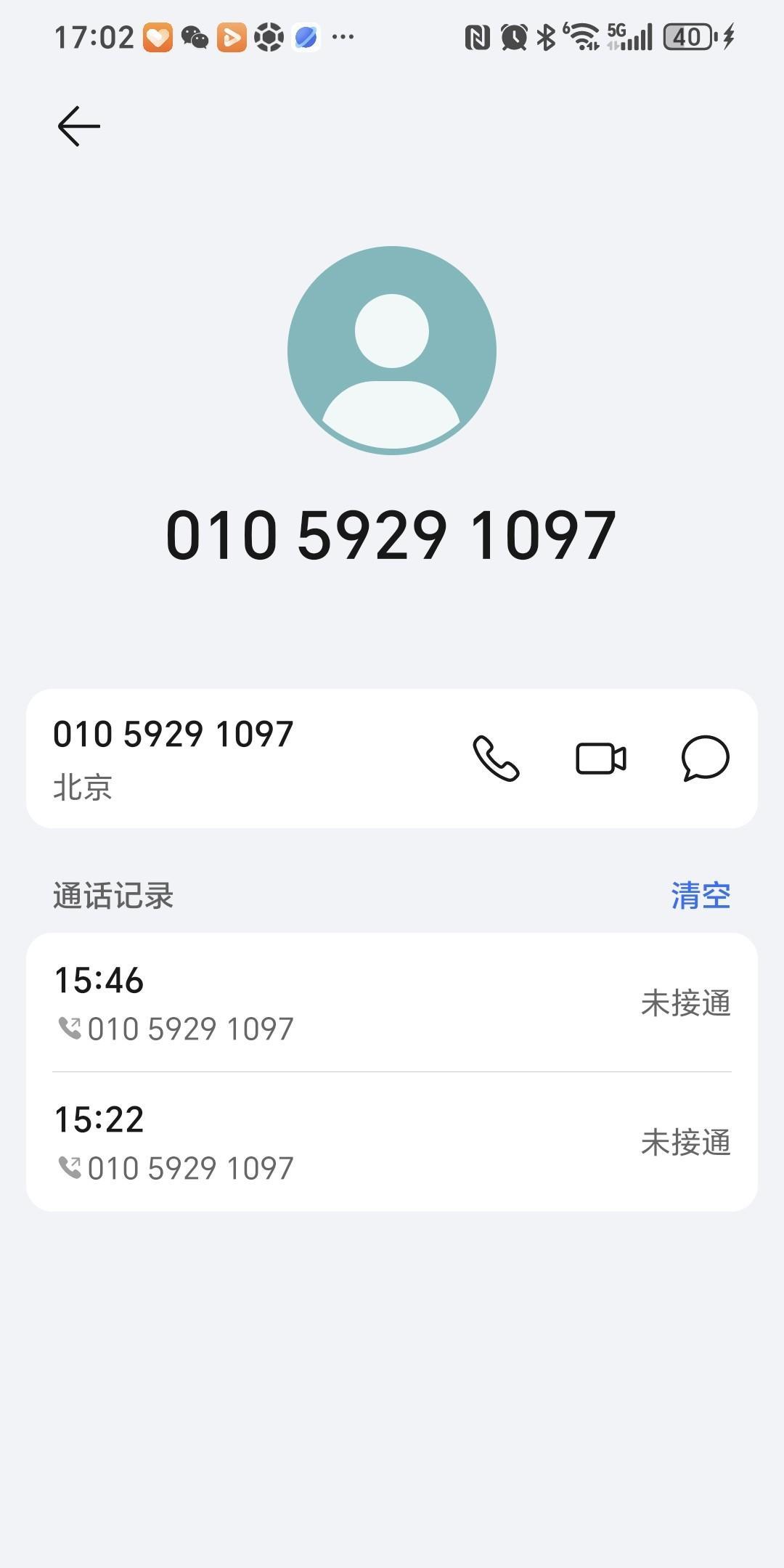Start a video call with this number
The height and width of the screenshot is (1568, 784).
coord(600,759)
